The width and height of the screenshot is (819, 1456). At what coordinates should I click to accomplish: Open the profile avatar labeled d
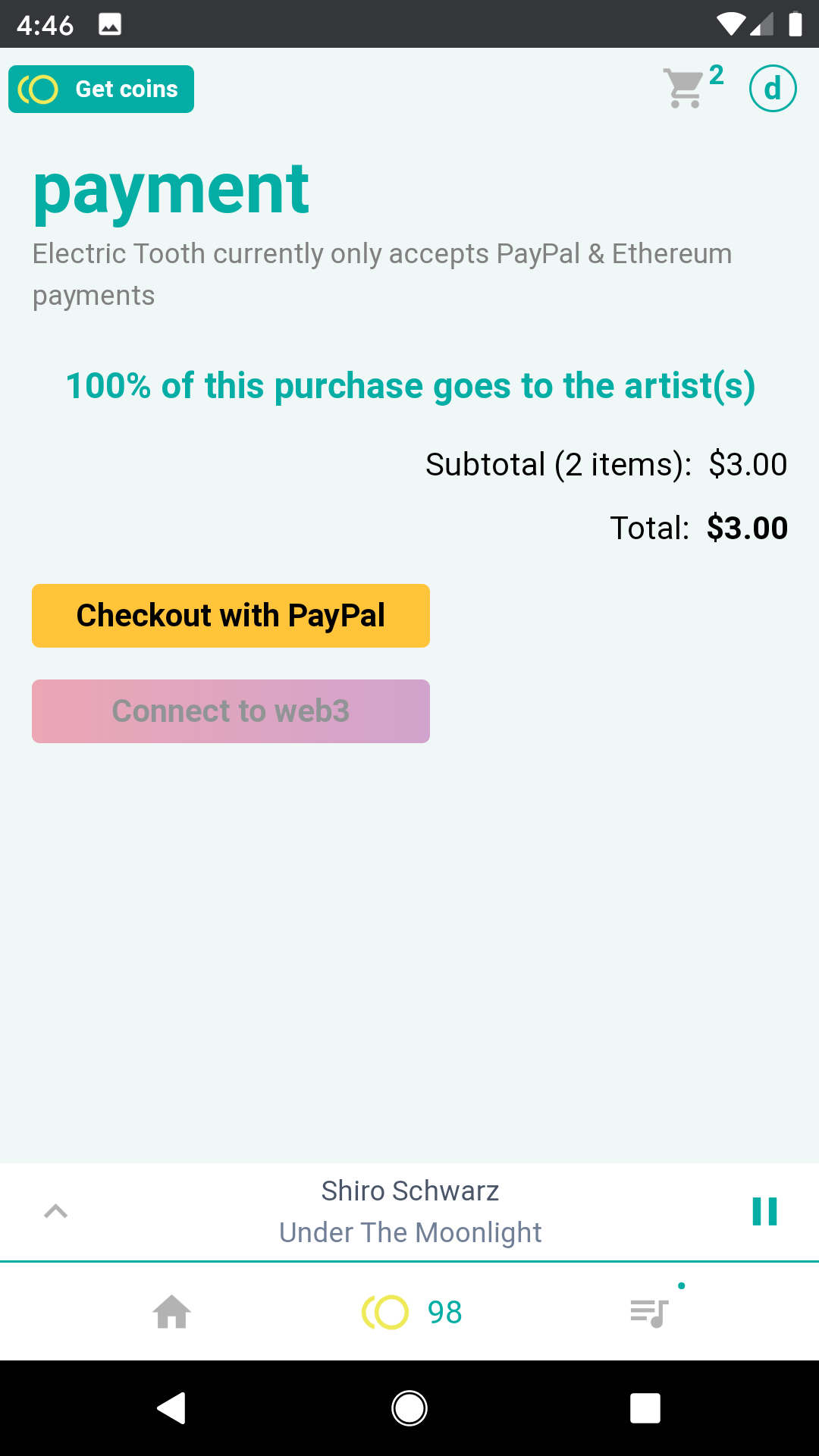point(773,89)
